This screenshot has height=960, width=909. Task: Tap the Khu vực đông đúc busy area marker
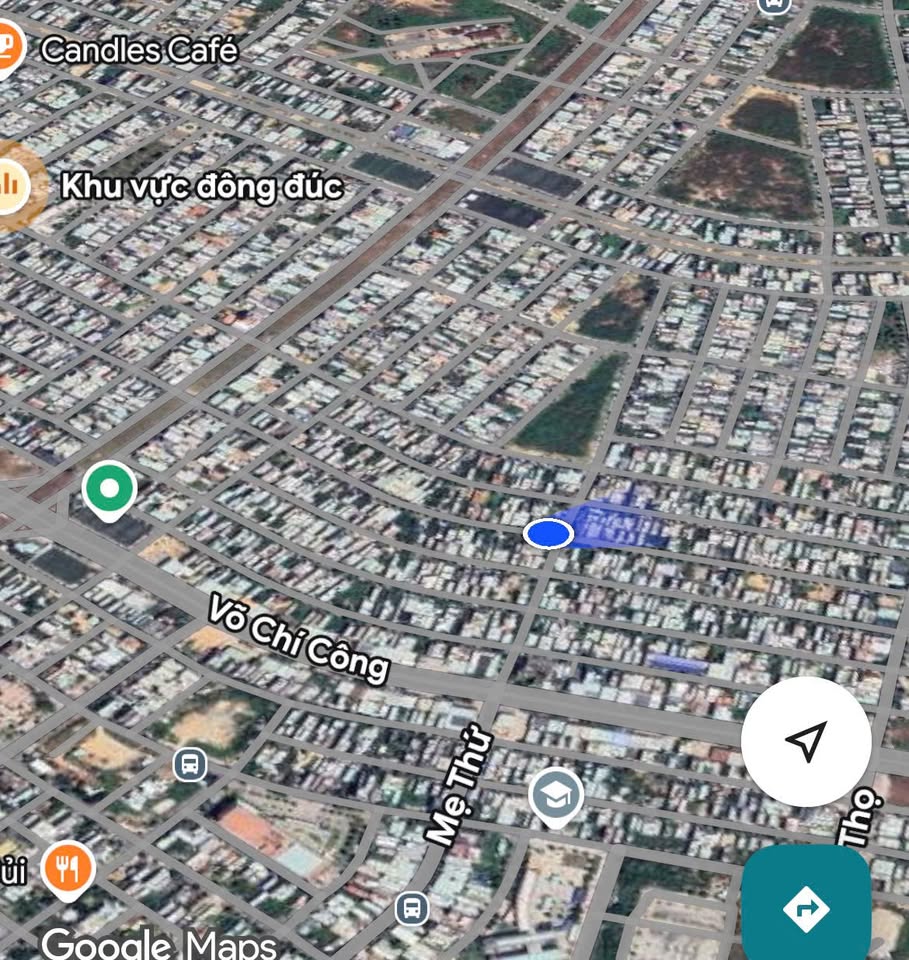point(14,184)
